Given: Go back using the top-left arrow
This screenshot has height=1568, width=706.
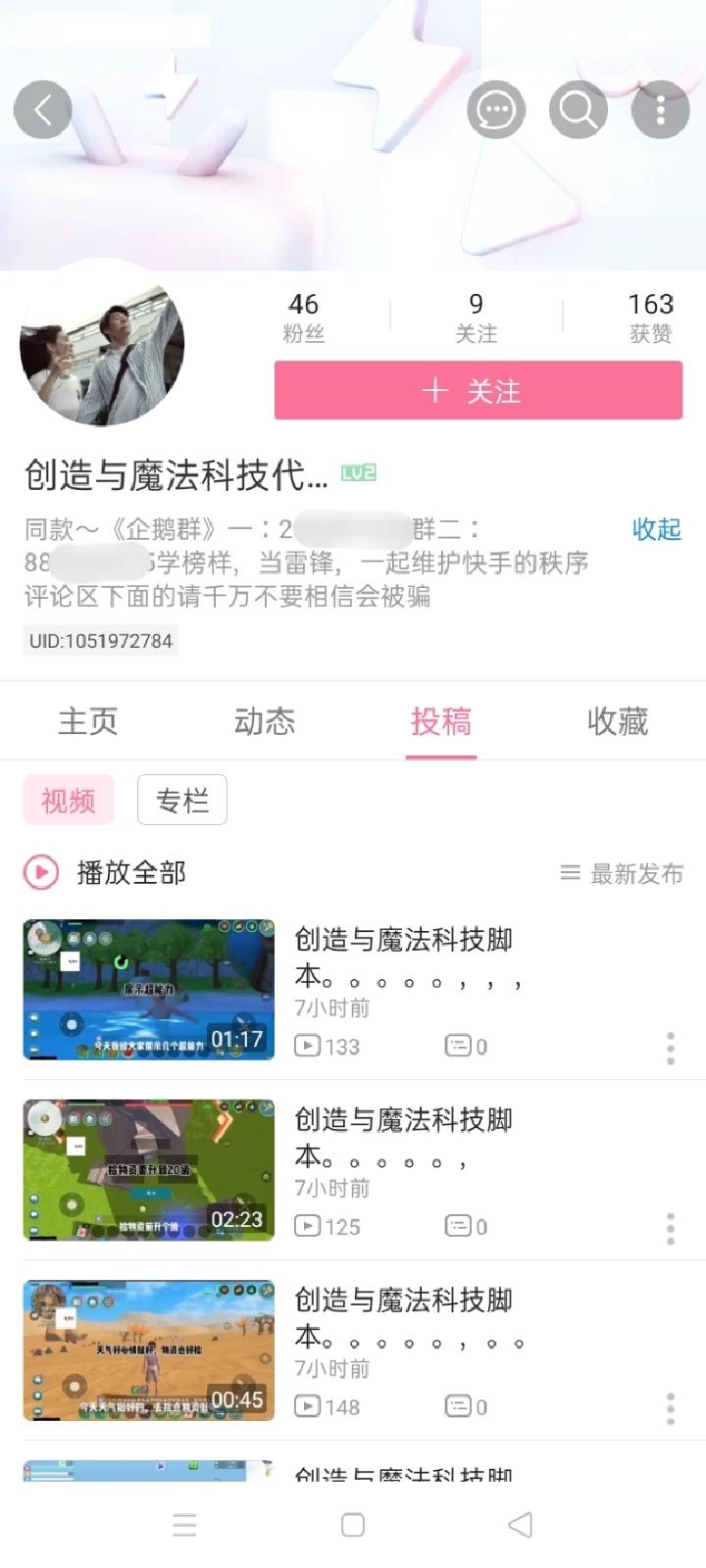Looking at the screenshot, I should point(42,109).
